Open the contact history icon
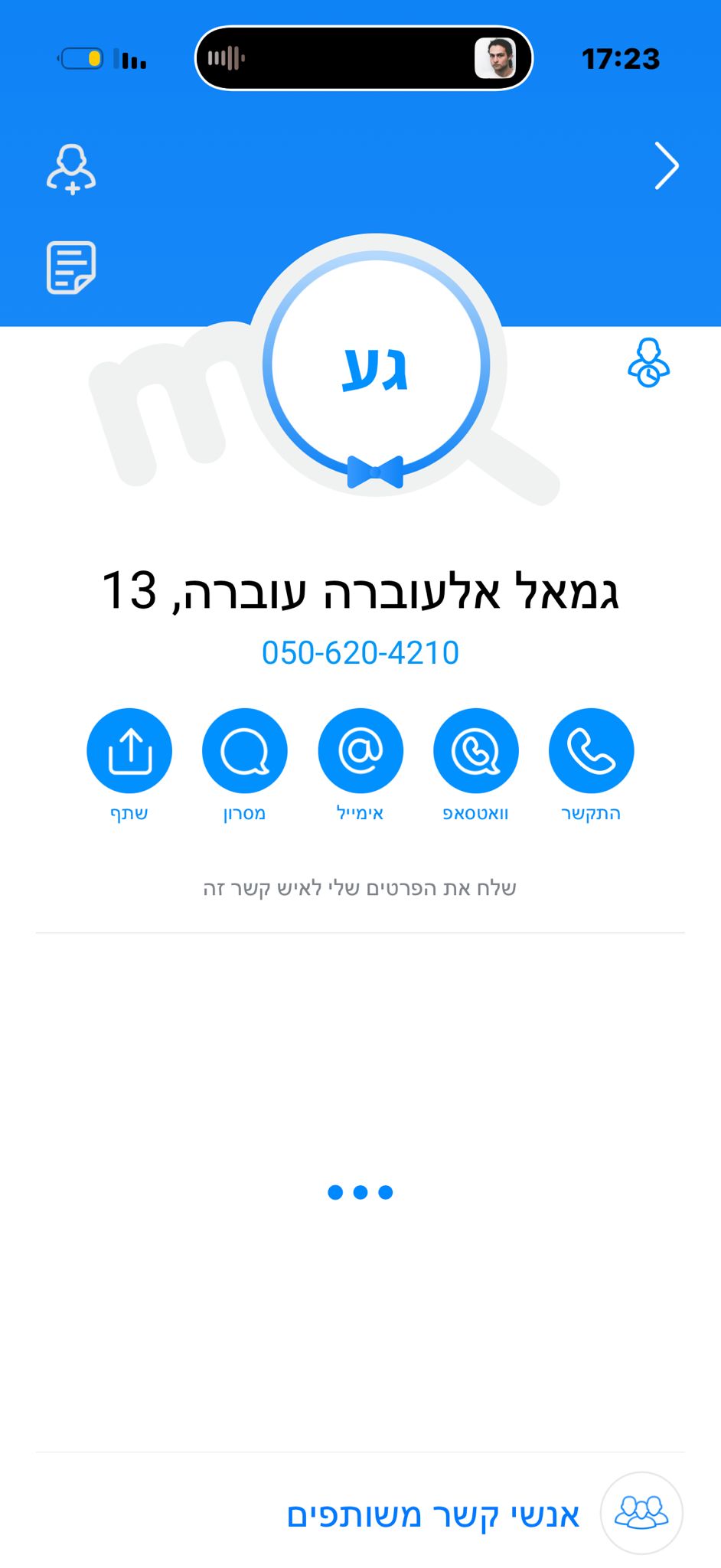This screenshot has width=721, height=1568. pos(648,363)
